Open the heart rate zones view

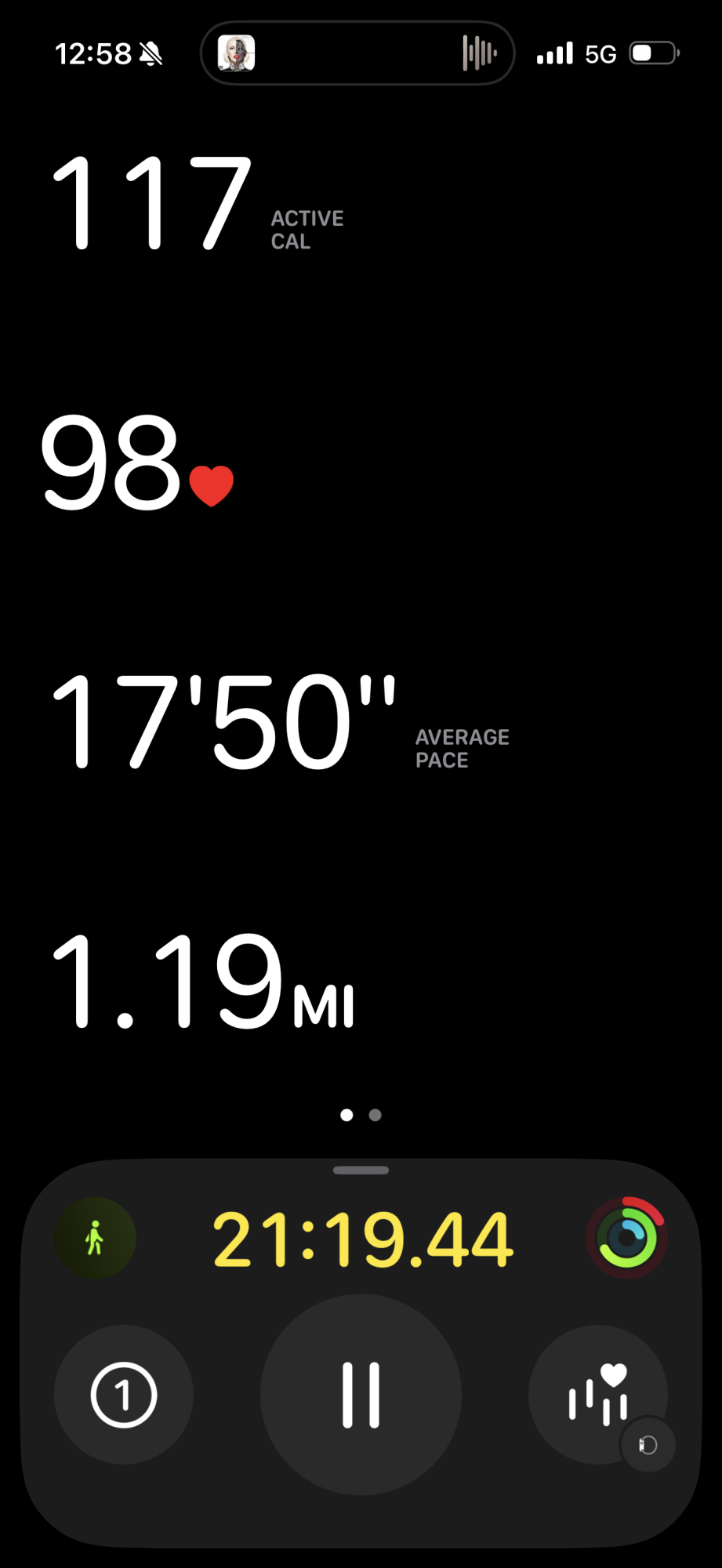pos(597,1395)
